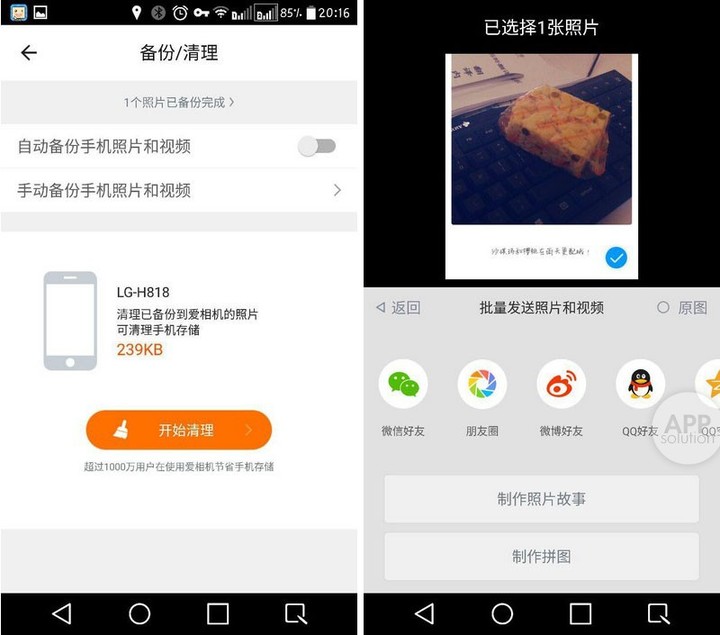Open the 1个照片已备份完成 notice
Image resolution: width=720 pixels, height=635 pixels.
coord(179,102)
